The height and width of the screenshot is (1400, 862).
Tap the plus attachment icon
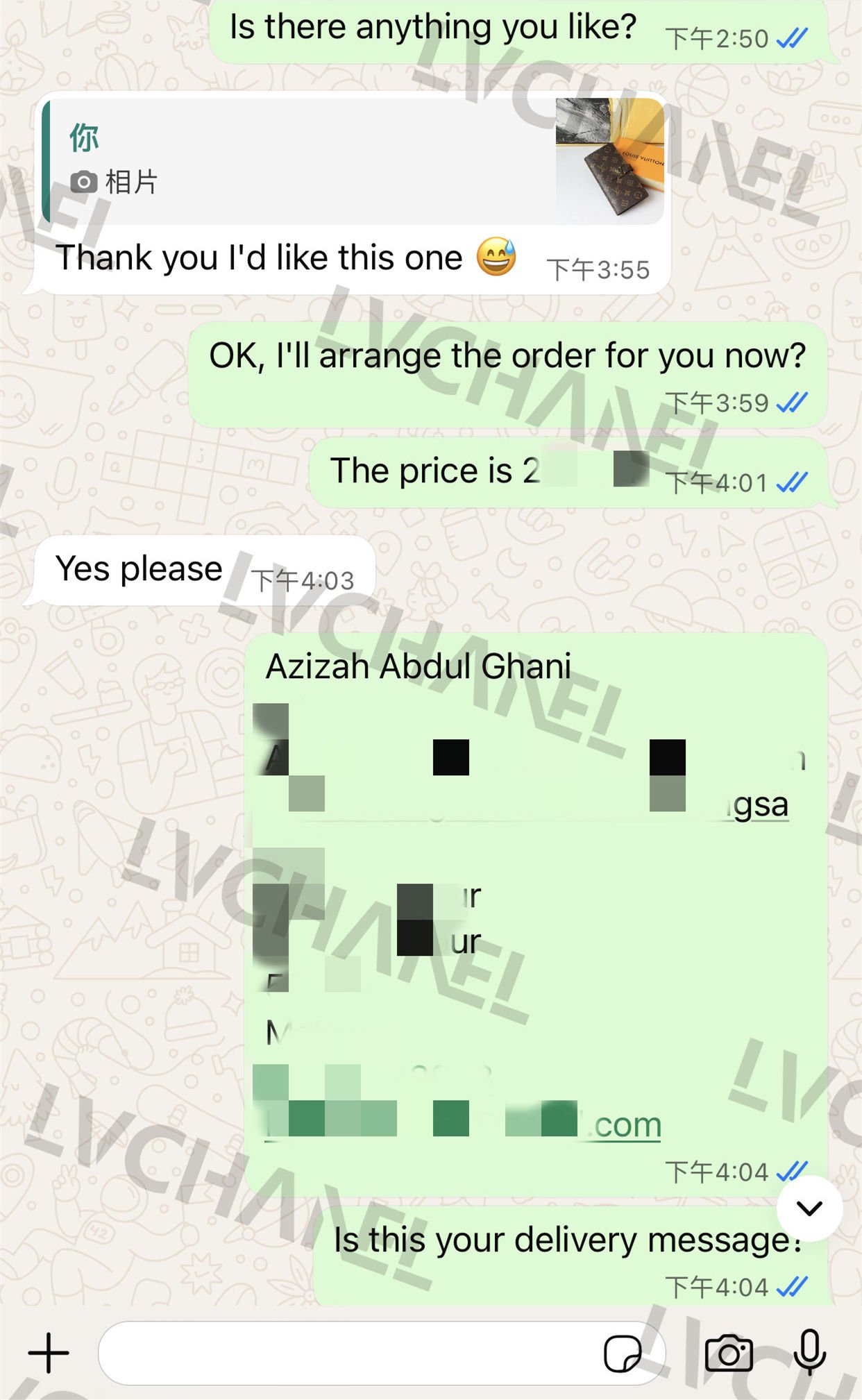pyautogui.click(x=49, y=1353)
